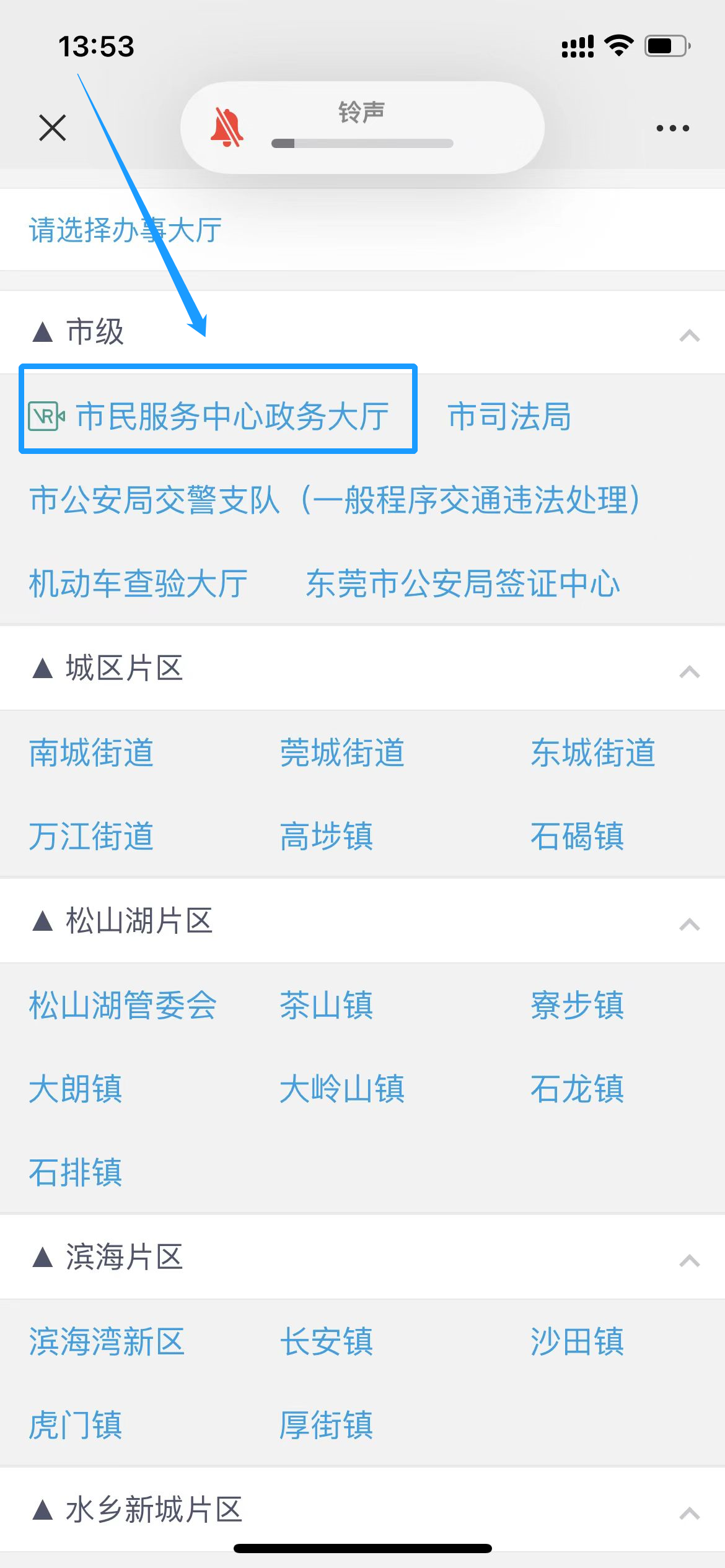Tap 高埗镇
The height and width of the screenshot is (1568, 725).
coord(327,837)
